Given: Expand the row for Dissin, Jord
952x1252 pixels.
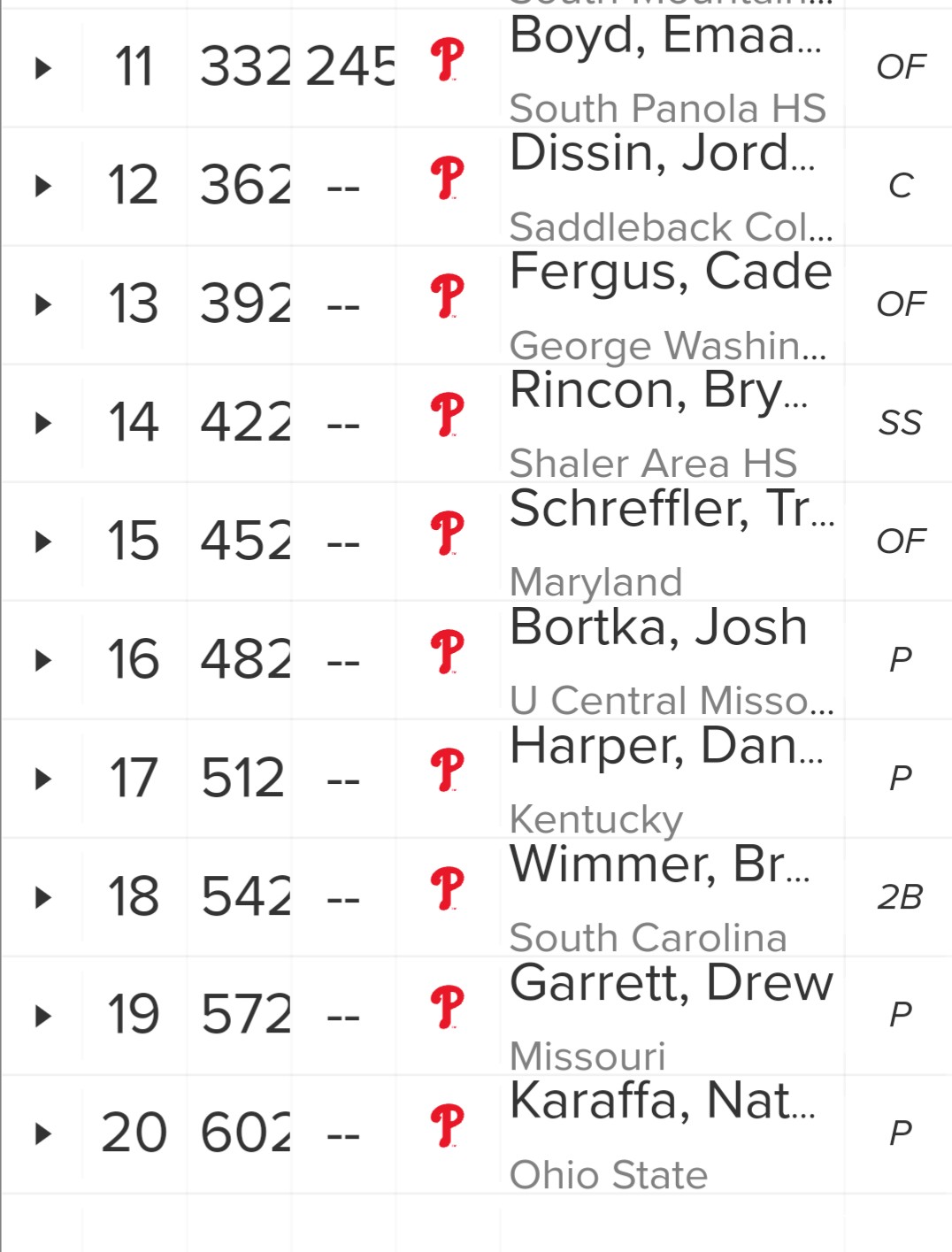Looking at the screenshot, I should pyautogui.click(x=42, y=187).
